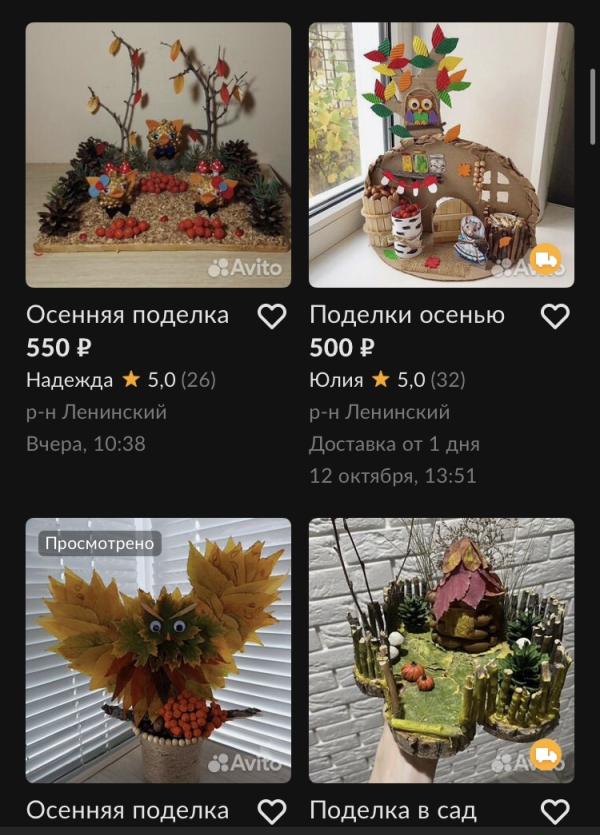Open the Осенняя поделка listing marked Просмотрено

(x=158, y=650)
